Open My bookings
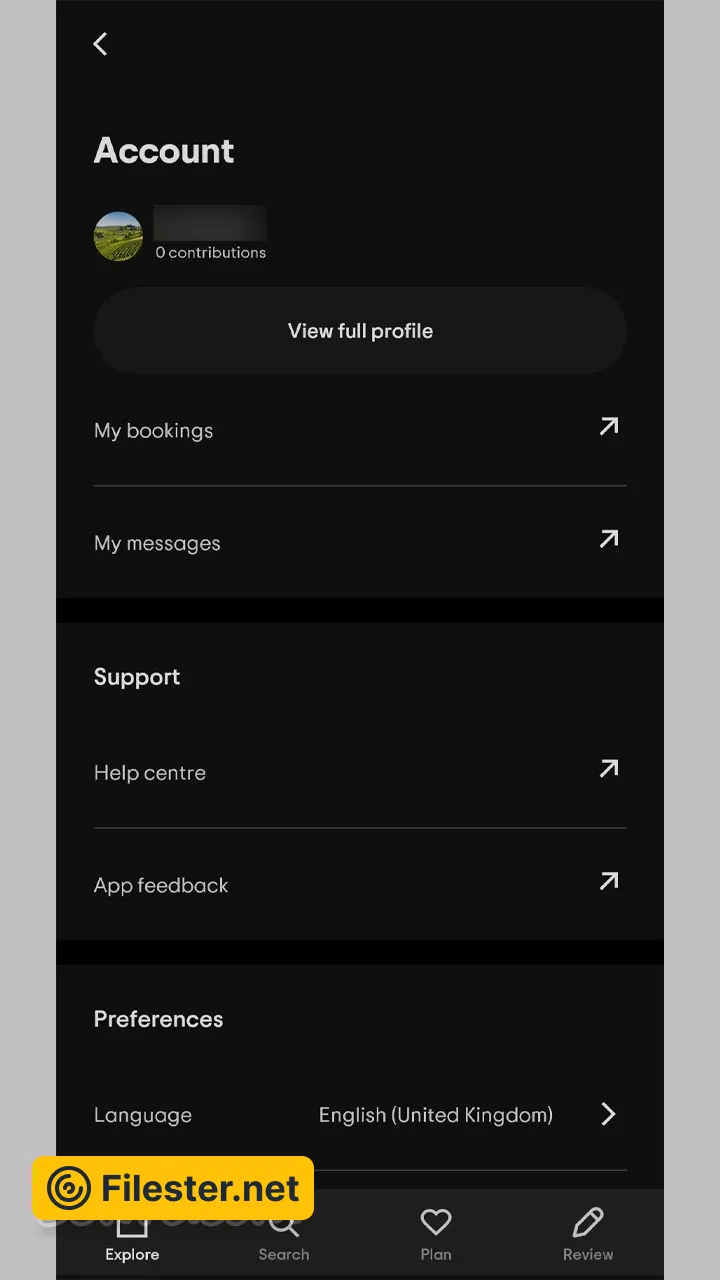Screen dimensions: 720x1280 click(360, 431)
